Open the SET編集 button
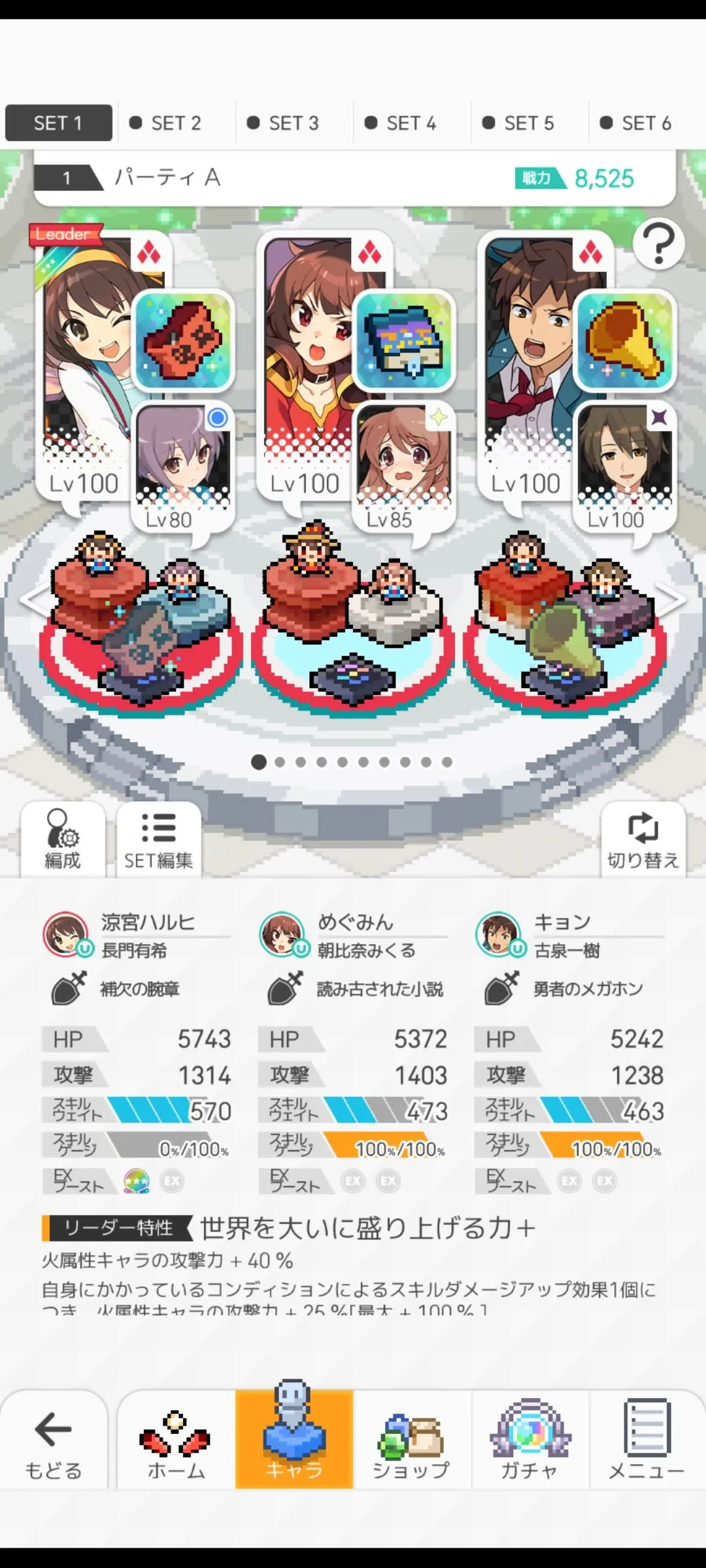 [158, 840]
